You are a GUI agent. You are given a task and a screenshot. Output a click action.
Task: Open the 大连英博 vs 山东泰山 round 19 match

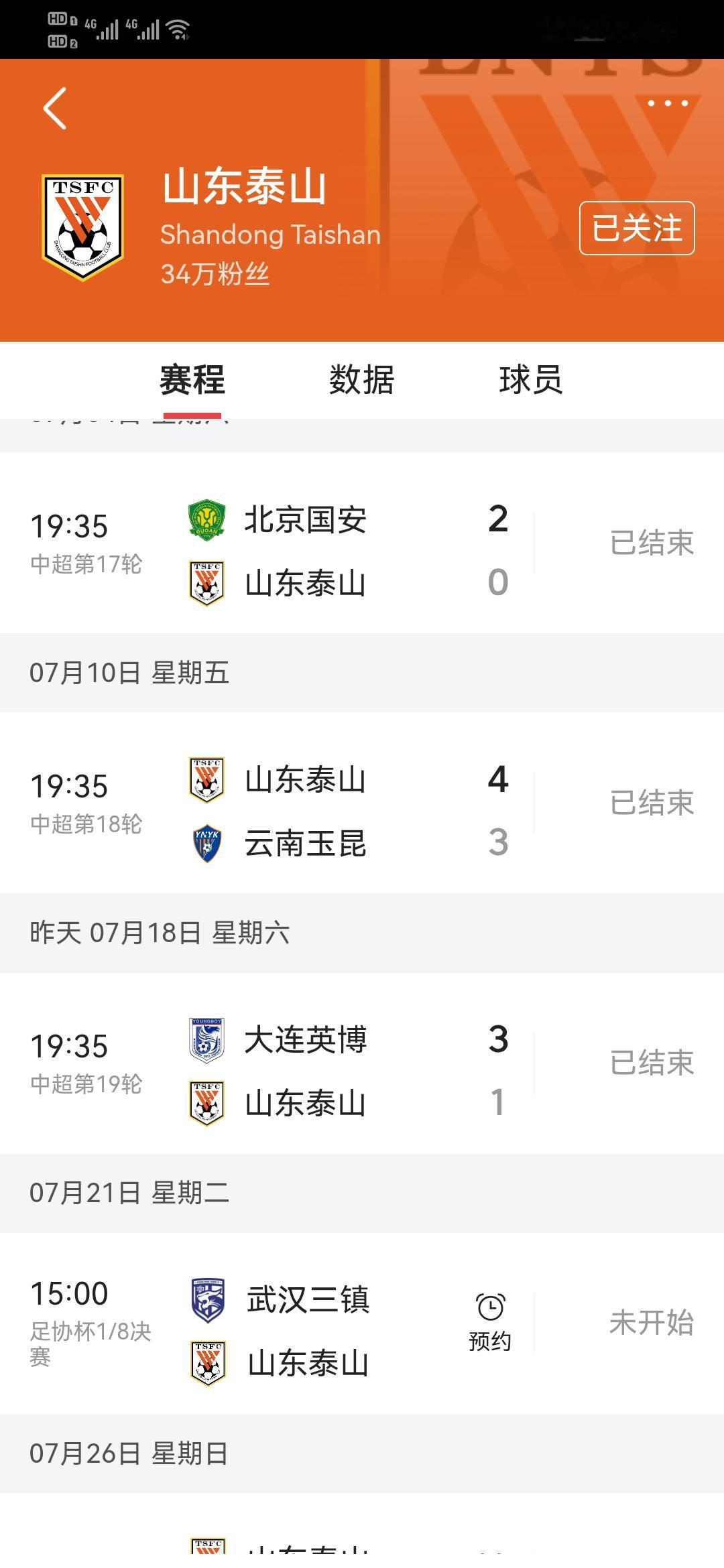362,1063
